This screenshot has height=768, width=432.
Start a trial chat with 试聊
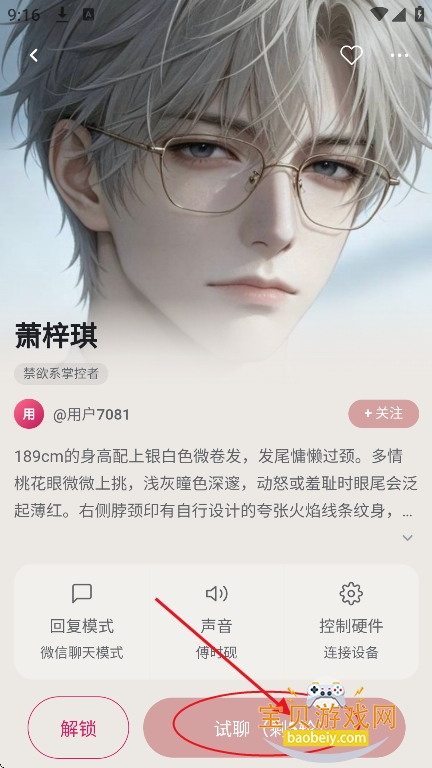point(274,728)
